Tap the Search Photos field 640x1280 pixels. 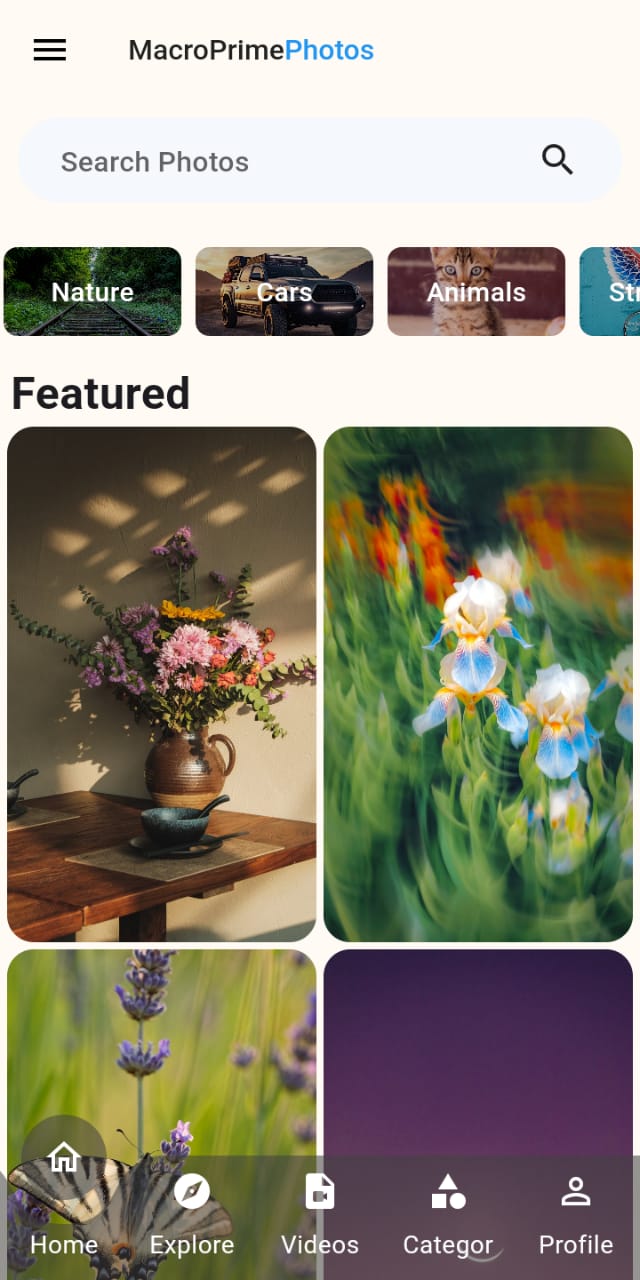pyautogui.click(x=280, y=161)
